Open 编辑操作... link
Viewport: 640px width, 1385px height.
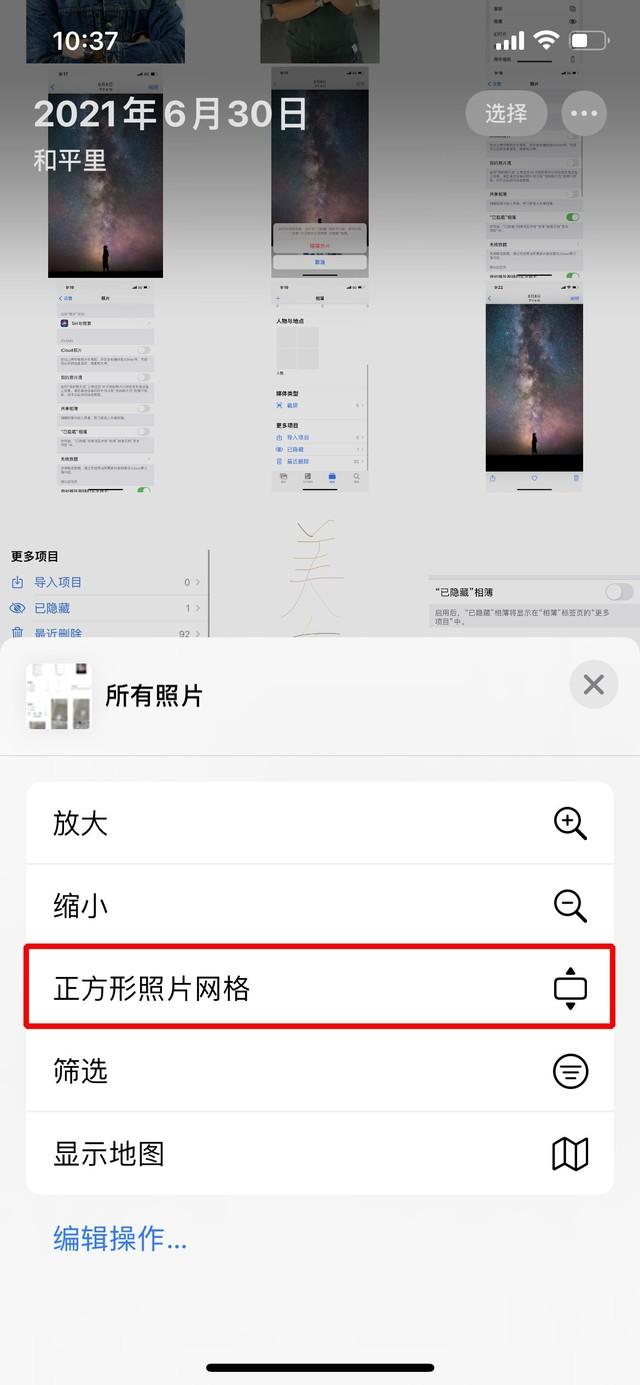[x=120, y=1239]
